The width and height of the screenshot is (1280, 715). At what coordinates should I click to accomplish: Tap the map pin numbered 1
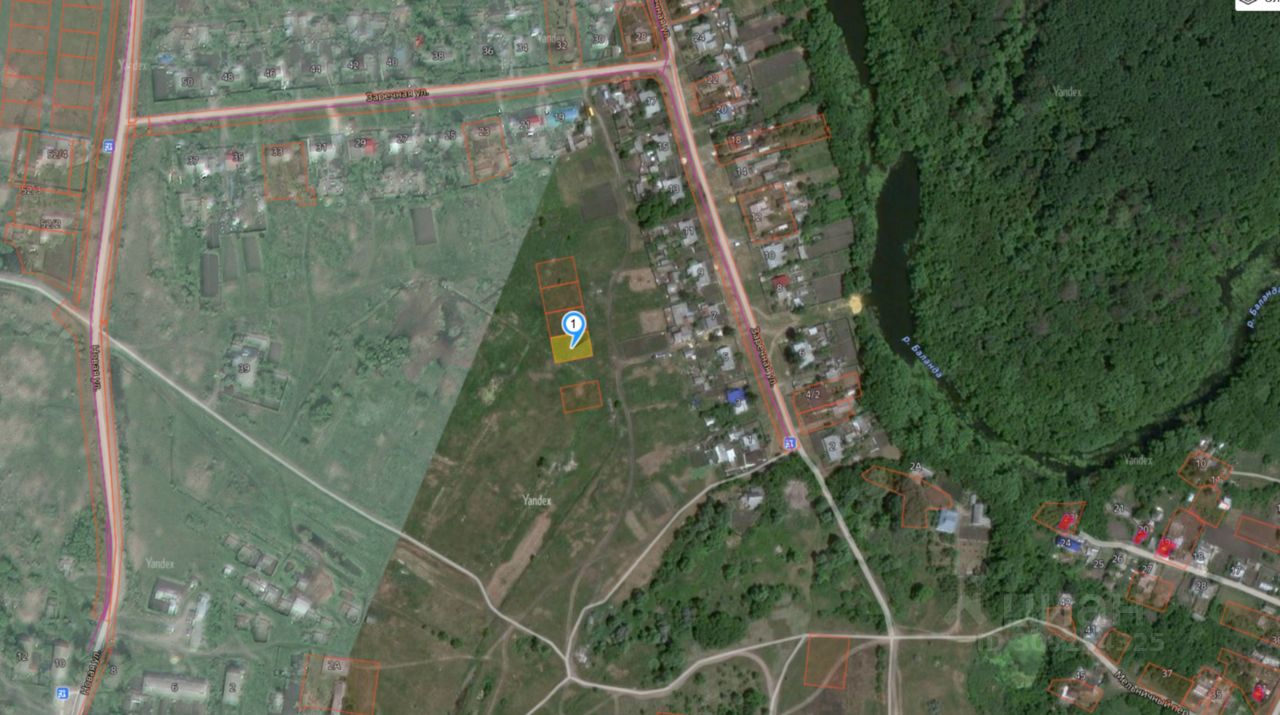573,326
